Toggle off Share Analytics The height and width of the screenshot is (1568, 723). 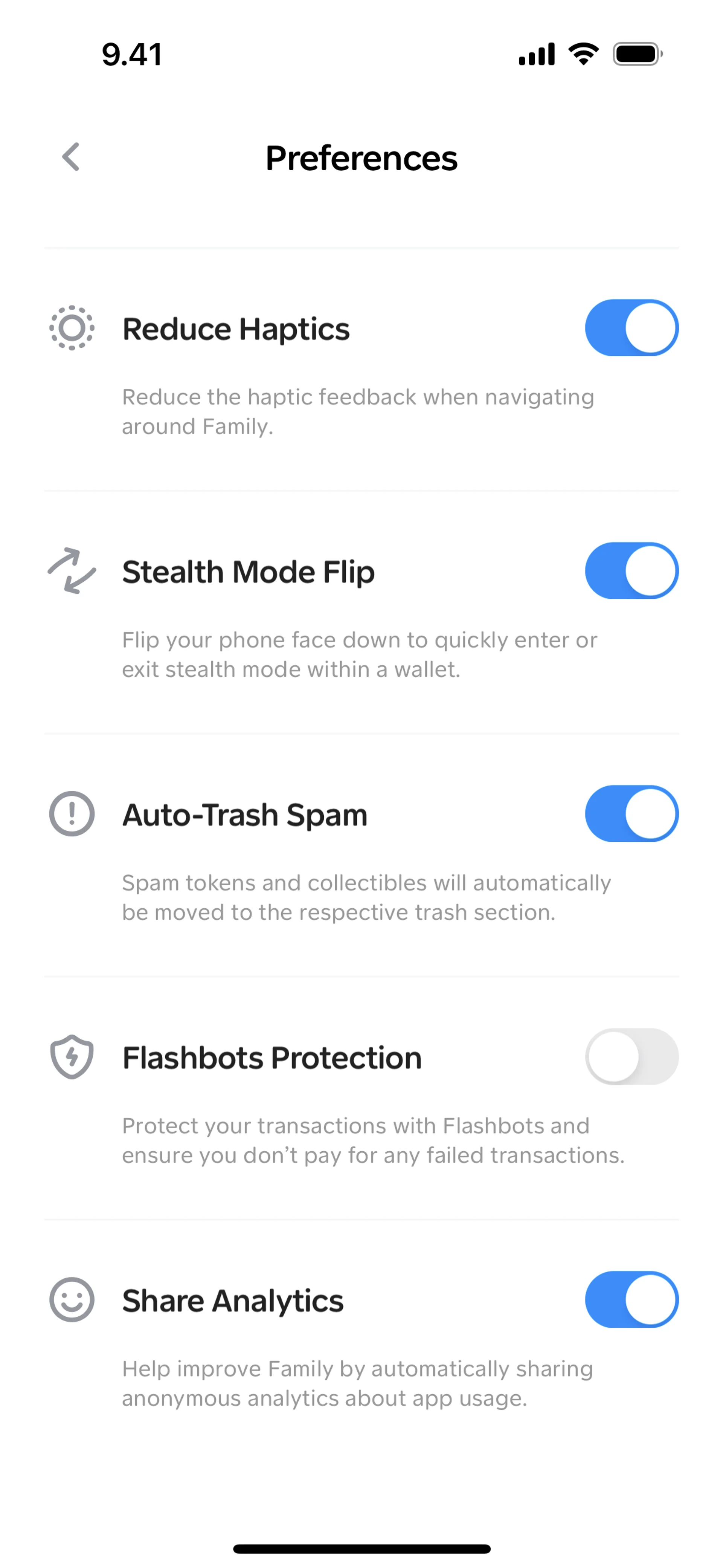coord(631,1299)
